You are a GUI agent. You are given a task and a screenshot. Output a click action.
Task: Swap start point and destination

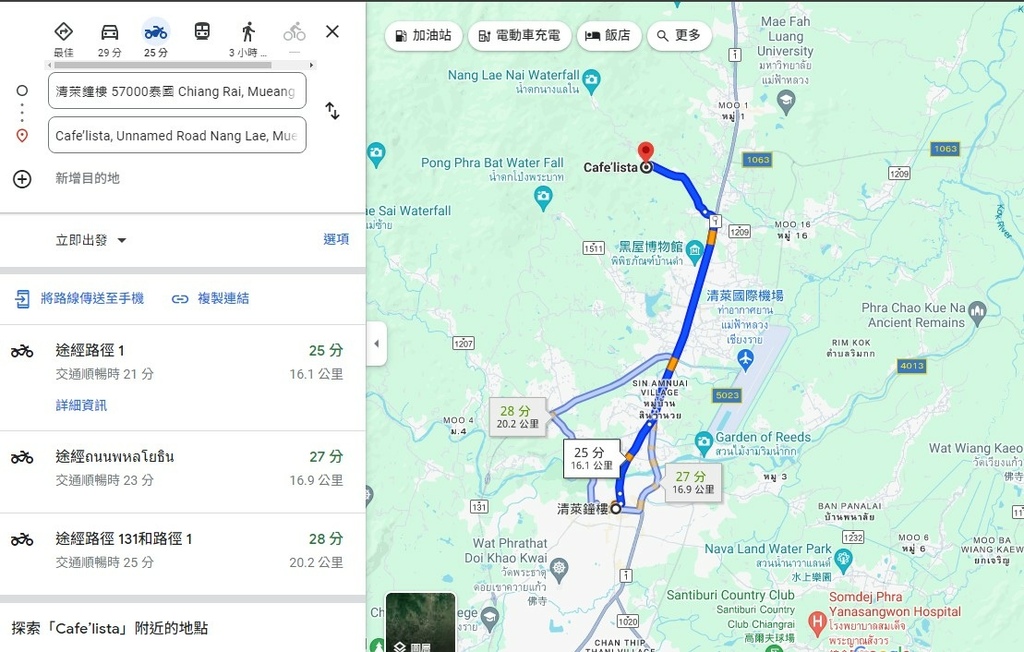(x=332, y=111)
